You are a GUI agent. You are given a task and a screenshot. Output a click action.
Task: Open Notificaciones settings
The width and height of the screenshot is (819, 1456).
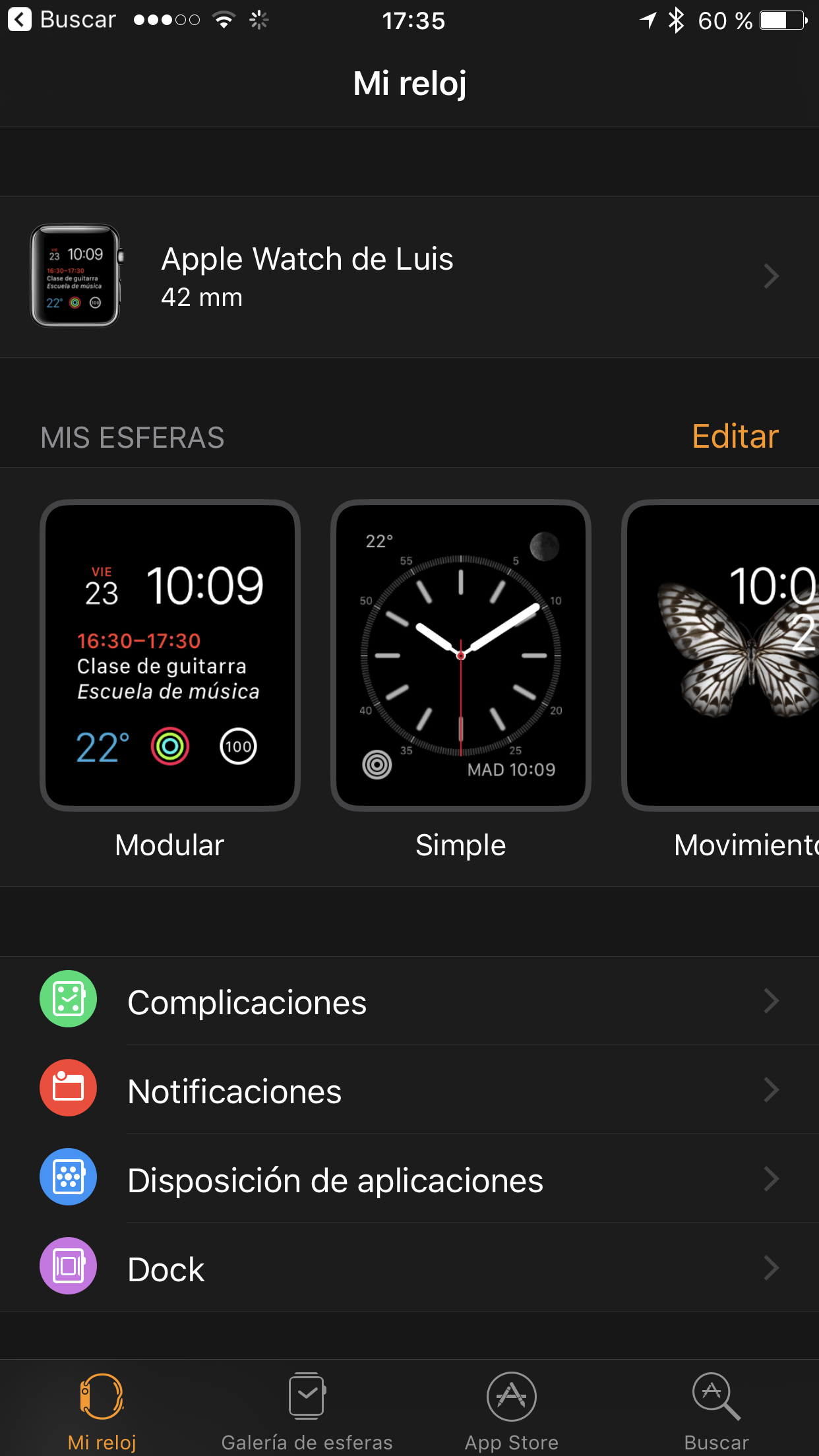[x=409, y=1091]
